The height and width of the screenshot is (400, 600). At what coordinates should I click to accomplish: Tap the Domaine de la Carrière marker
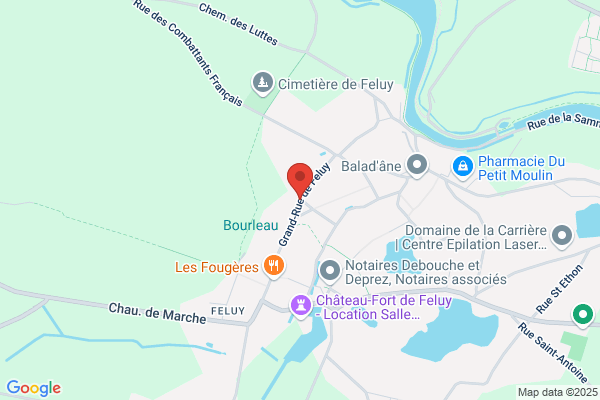[x=562, y=236]
